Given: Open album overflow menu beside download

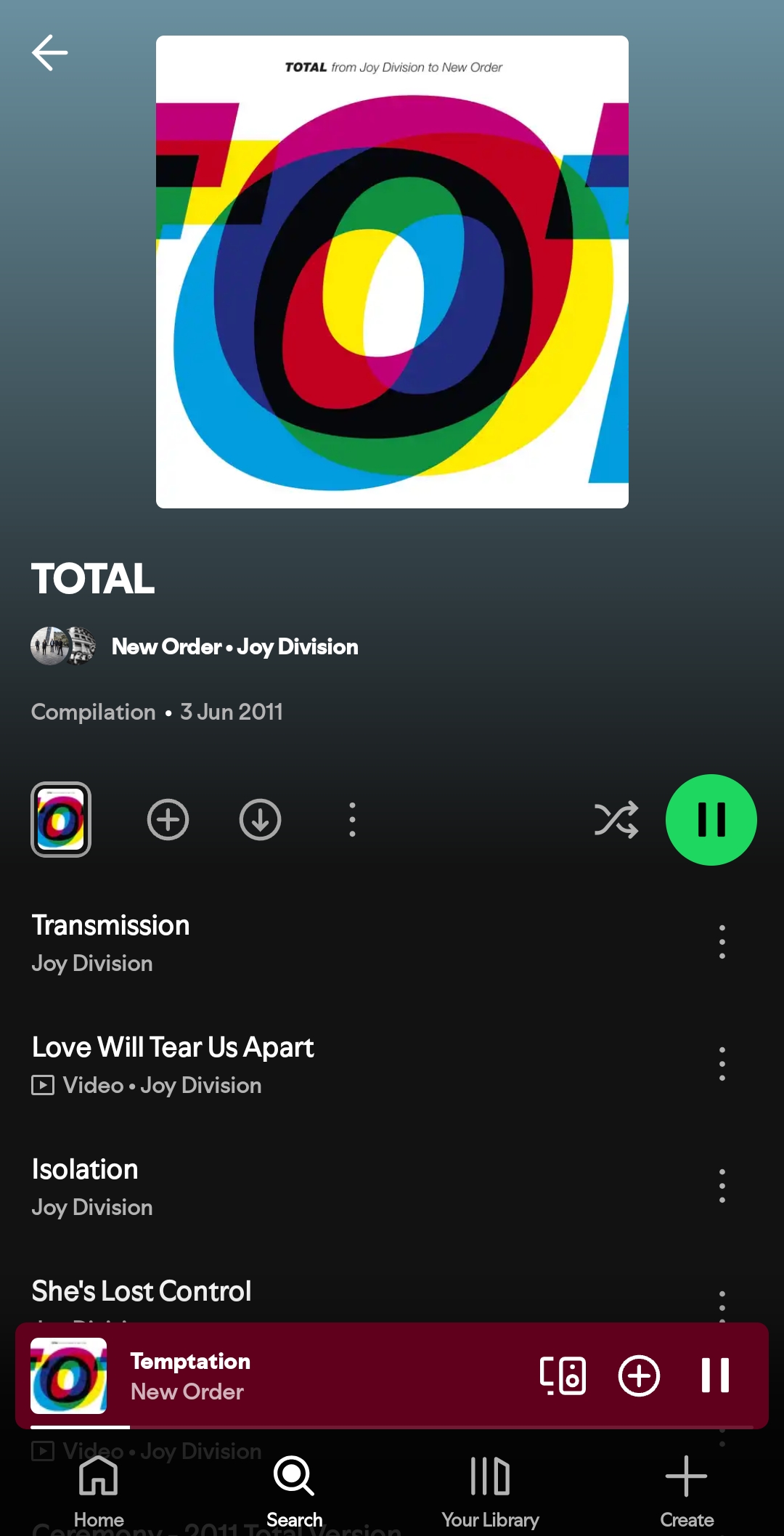Looking at the screenshot, I should 352,820.
